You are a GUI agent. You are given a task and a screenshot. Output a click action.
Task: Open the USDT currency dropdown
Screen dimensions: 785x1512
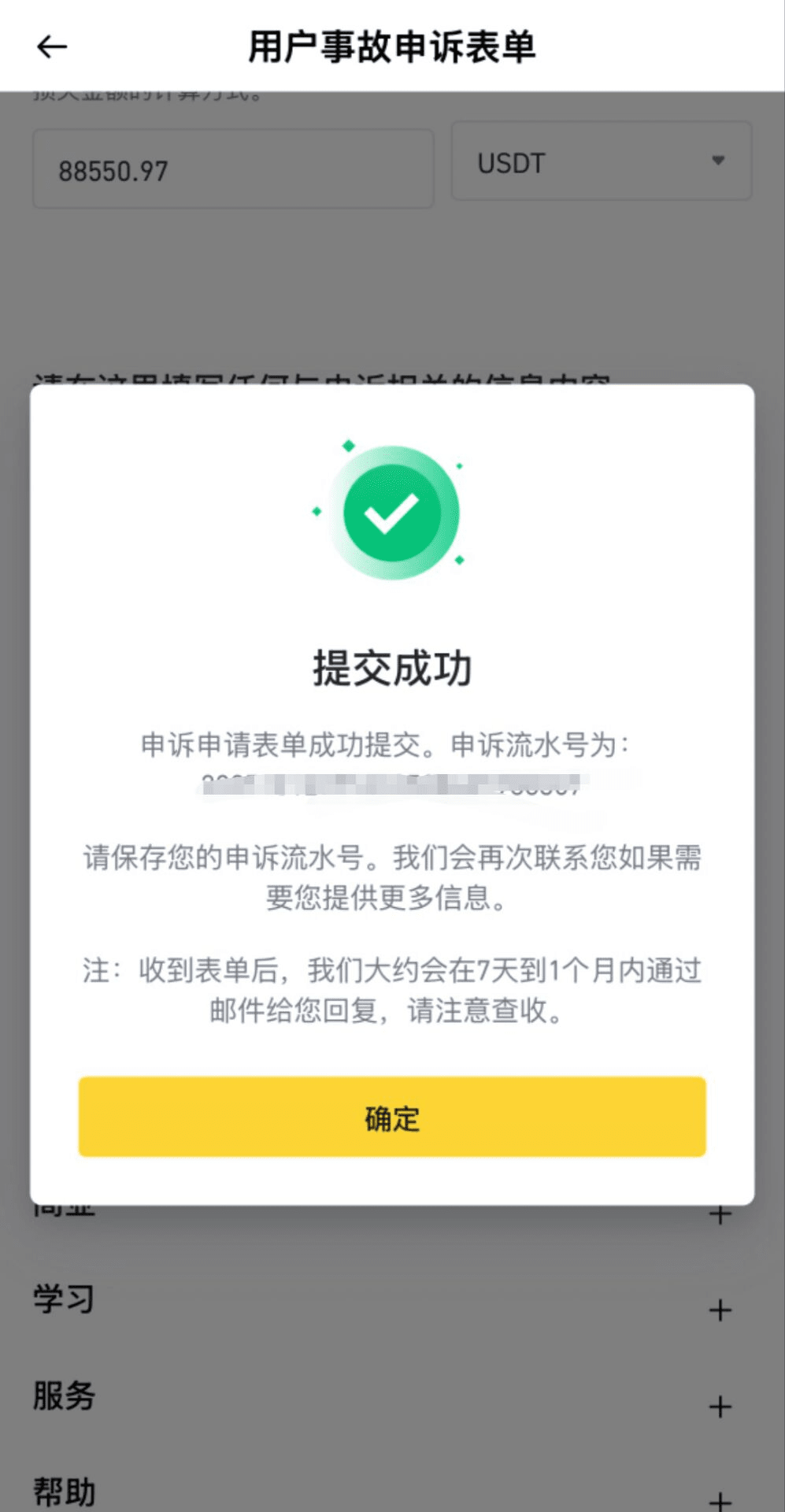601,162
